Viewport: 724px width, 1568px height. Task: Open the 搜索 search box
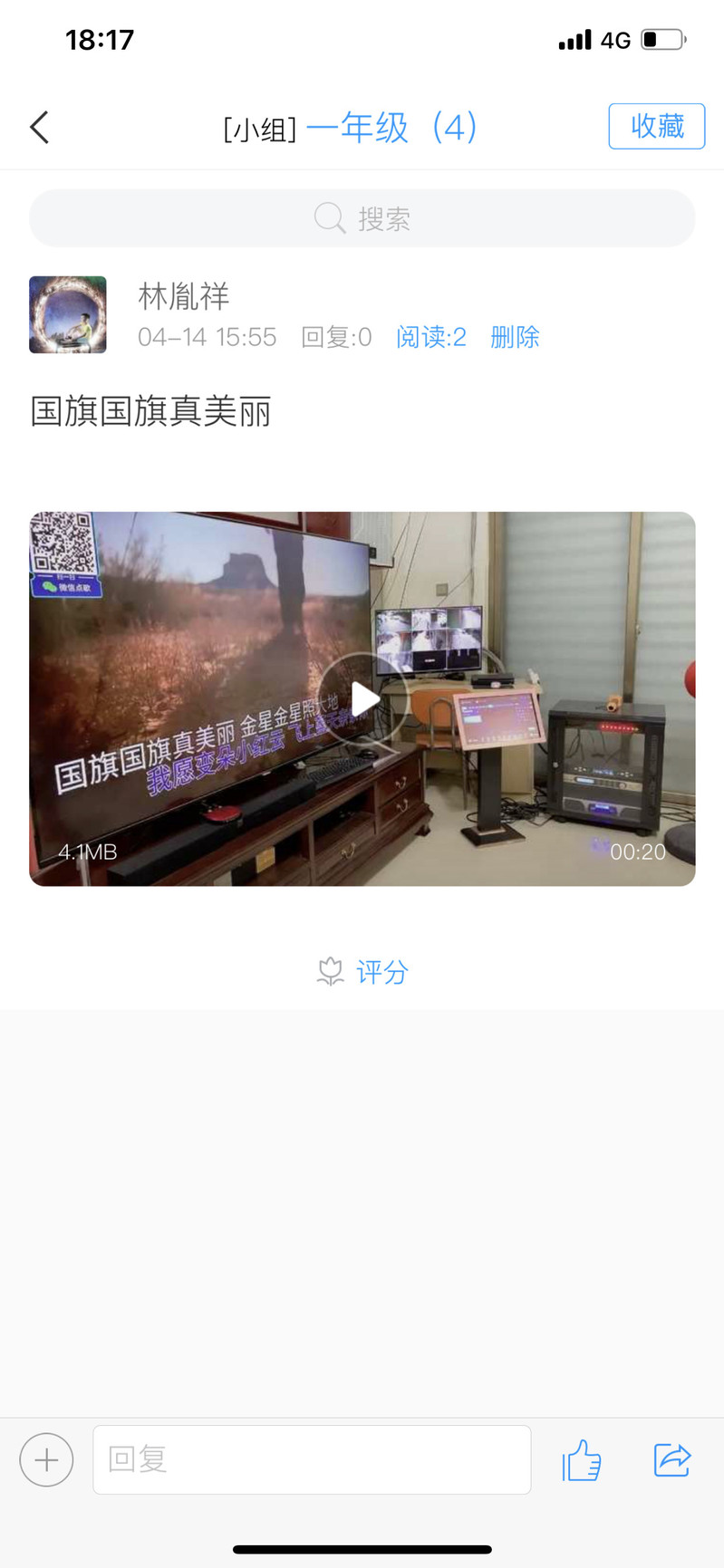pyautogui.click(x=362, y=218)
